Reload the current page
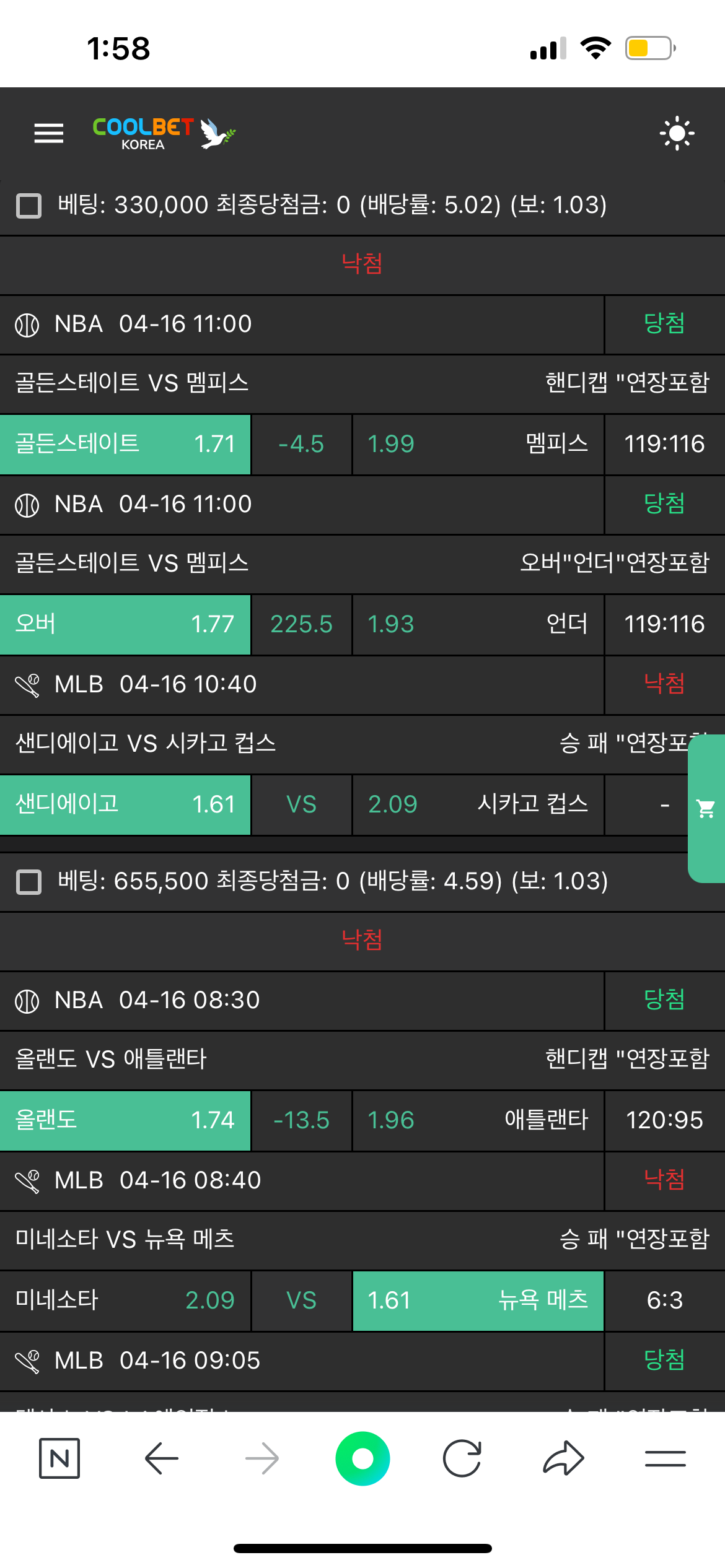Image resolution: width=725 pixels, height=1568 pixels. (x=462, y=1458)
